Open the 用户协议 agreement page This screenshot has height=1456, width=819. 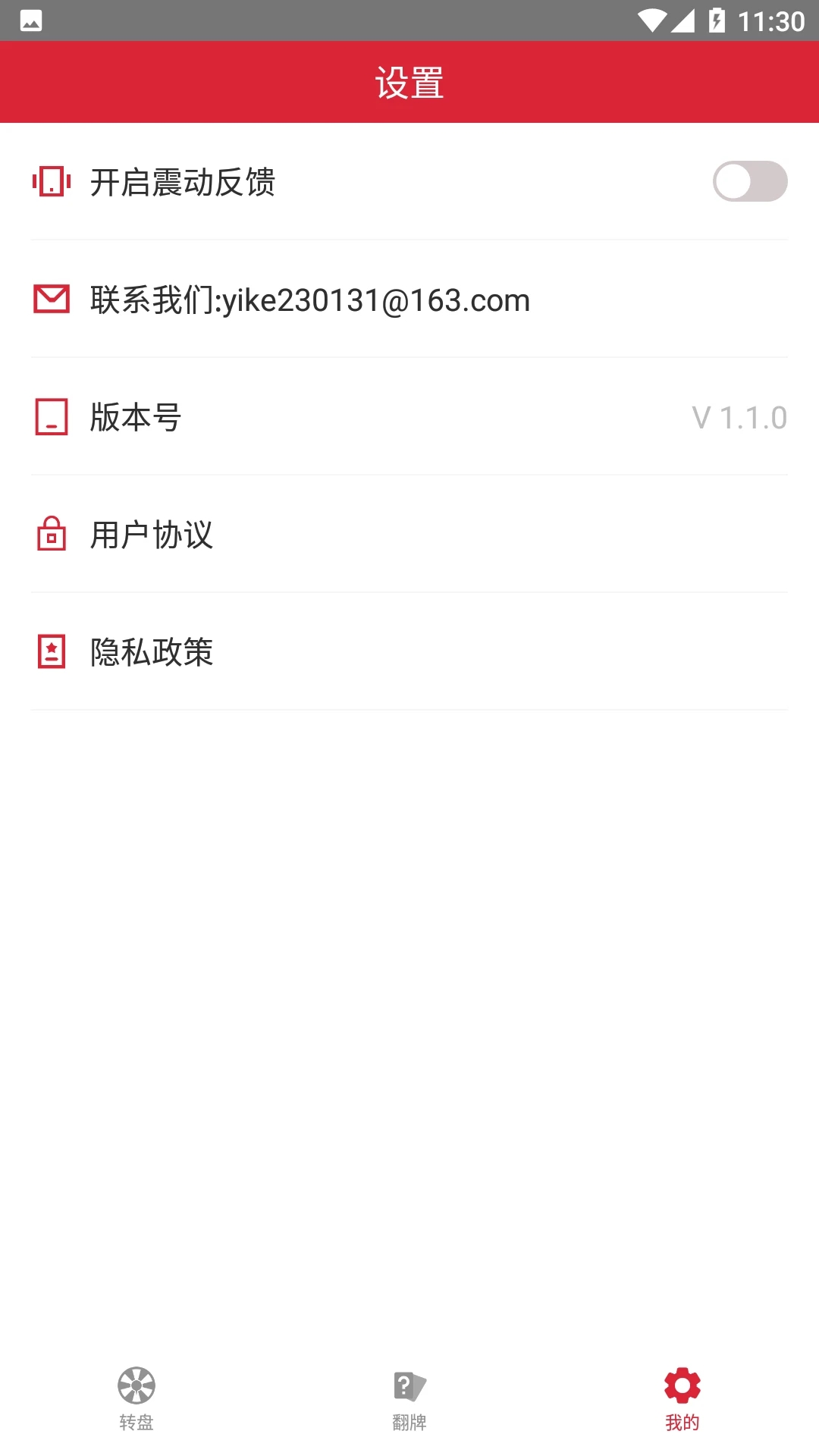pos(409,535)
